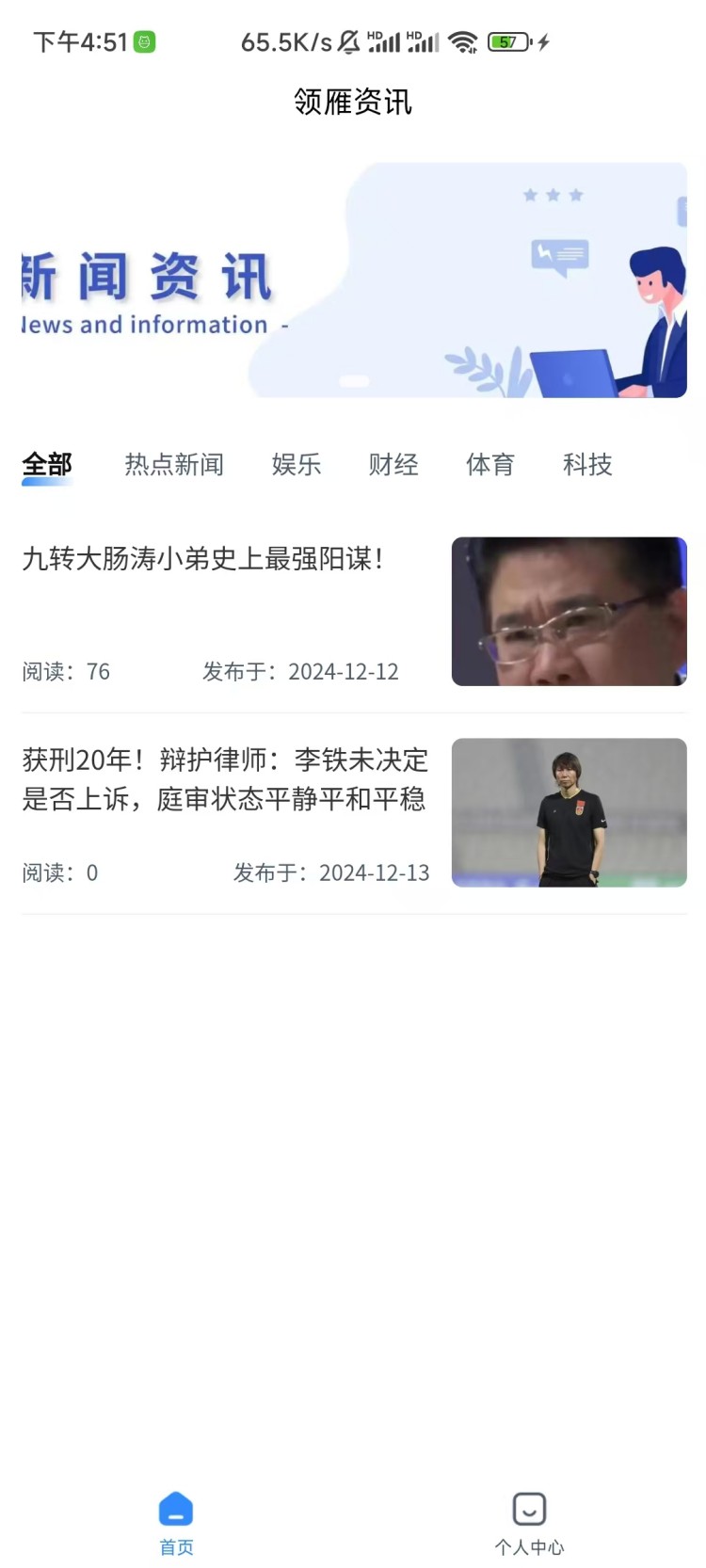Select the 全部 tab to show all news
706x1568 pixels.
click(47, 465)
